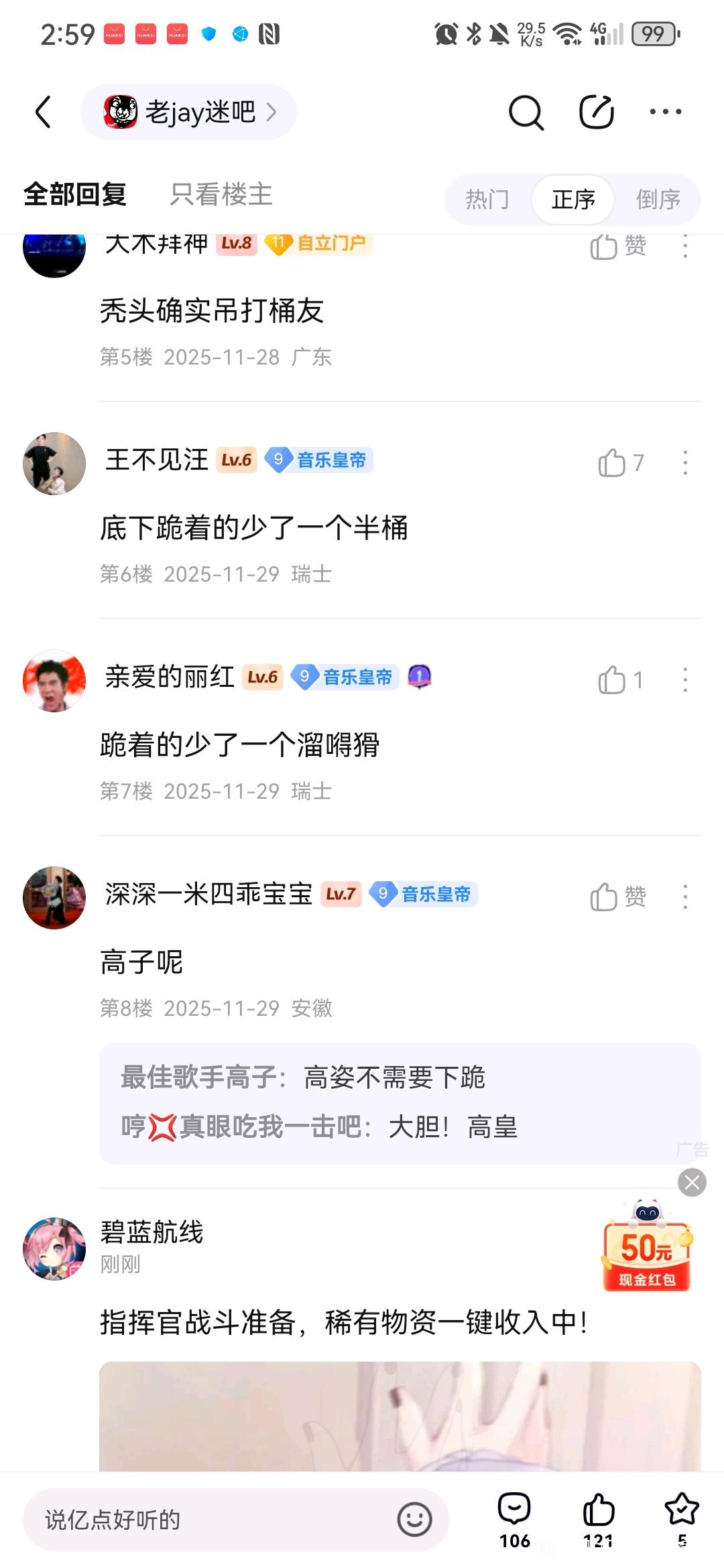Viewport: 724px width, 1568px height.
Task: Open the emoji picker in reply bar
Action: [x=414, y=1520]
